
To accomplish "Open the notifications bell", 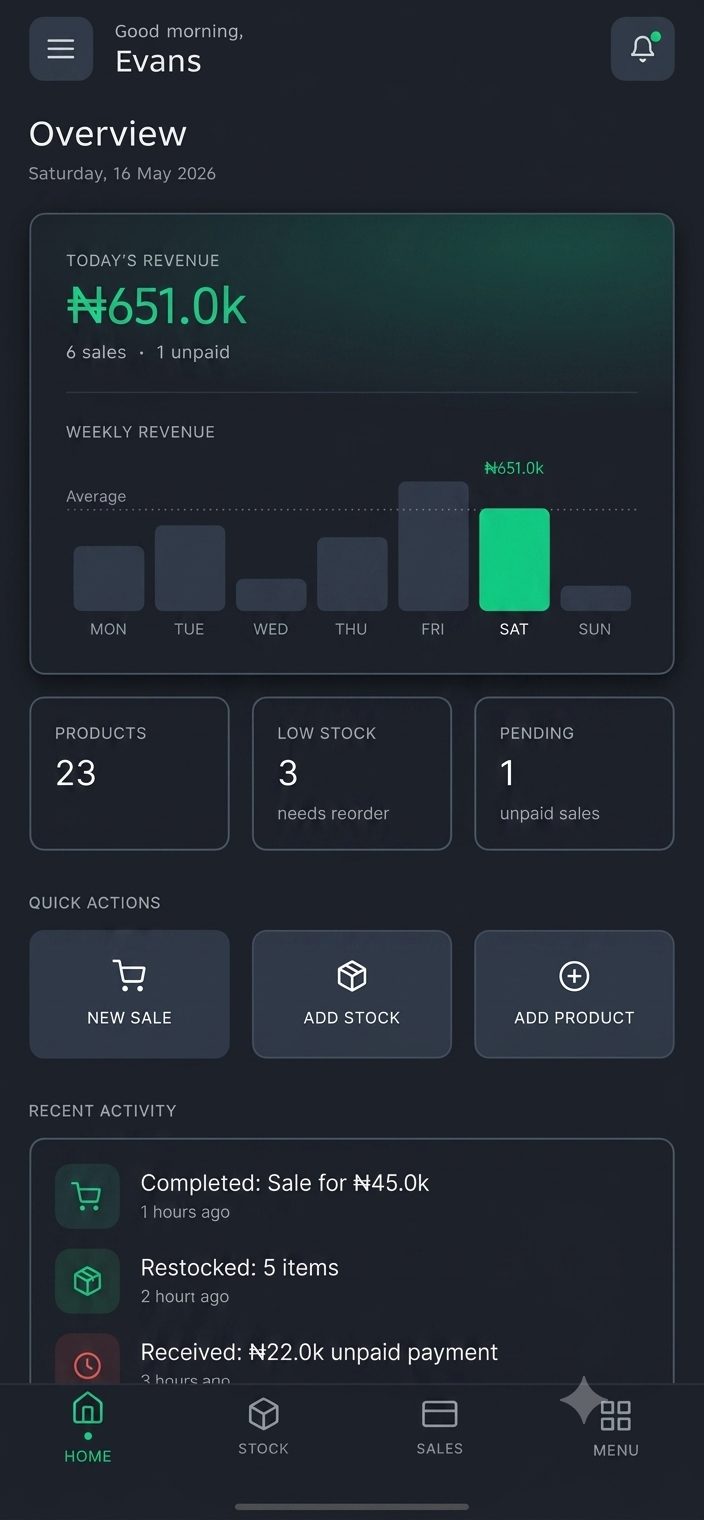I will click(642, 49).
